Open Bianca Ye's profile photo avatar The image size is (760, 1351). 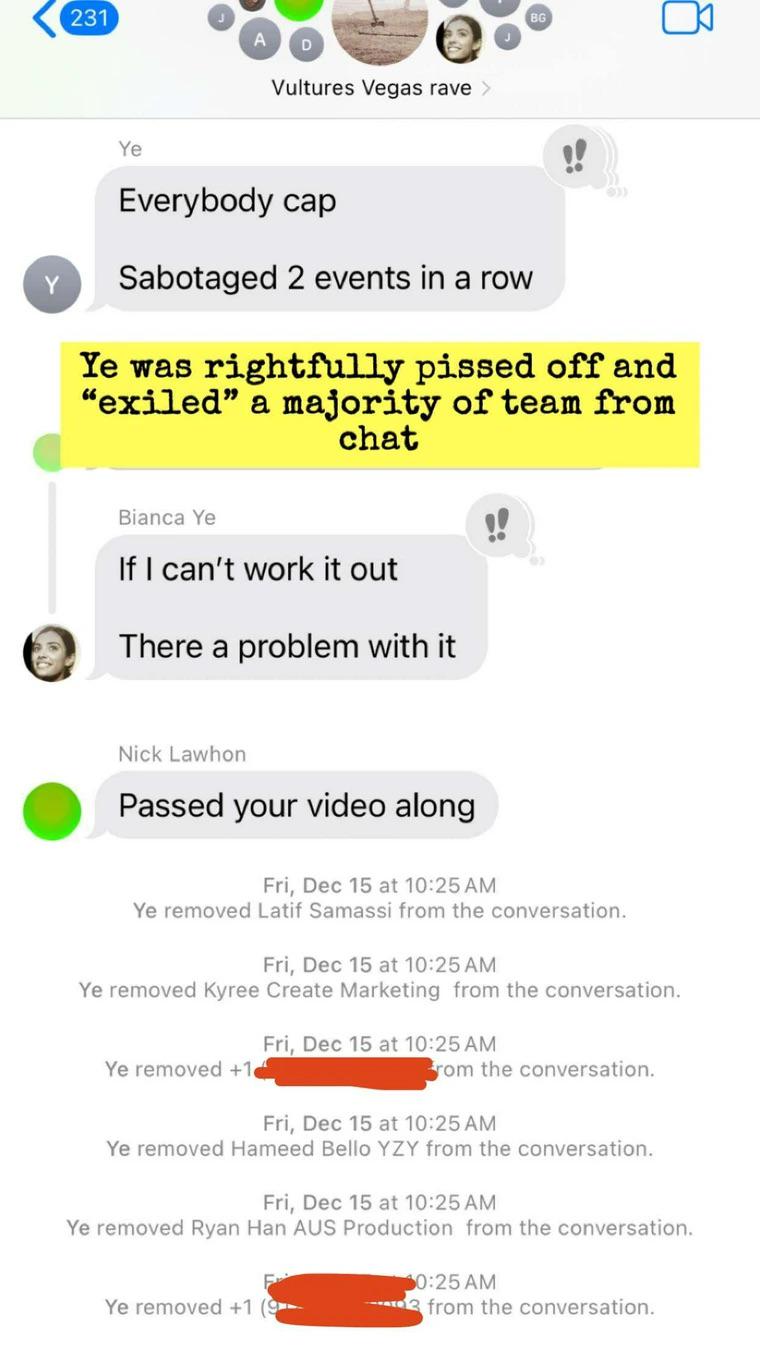coord(51,651)
